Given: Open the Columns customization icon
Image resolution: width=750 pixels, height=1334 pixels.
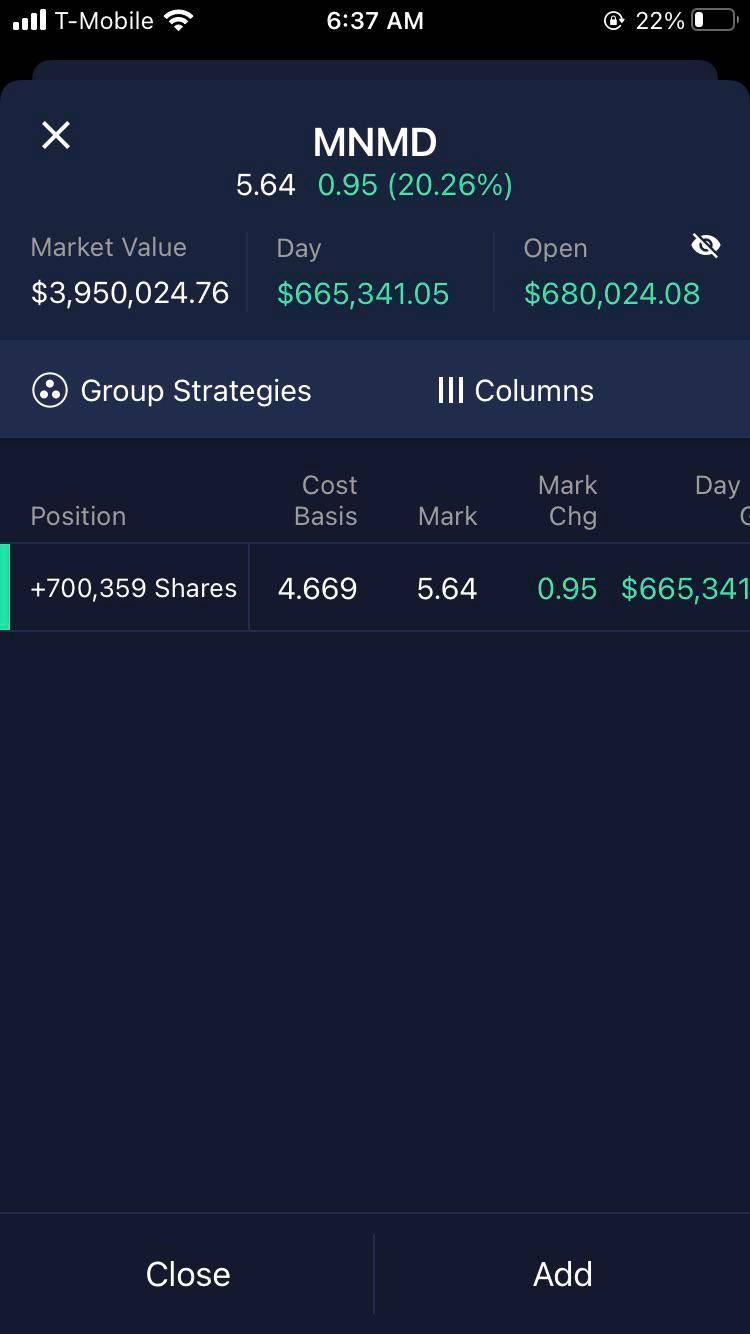Looking at the screenshot, I should [452, 390].
